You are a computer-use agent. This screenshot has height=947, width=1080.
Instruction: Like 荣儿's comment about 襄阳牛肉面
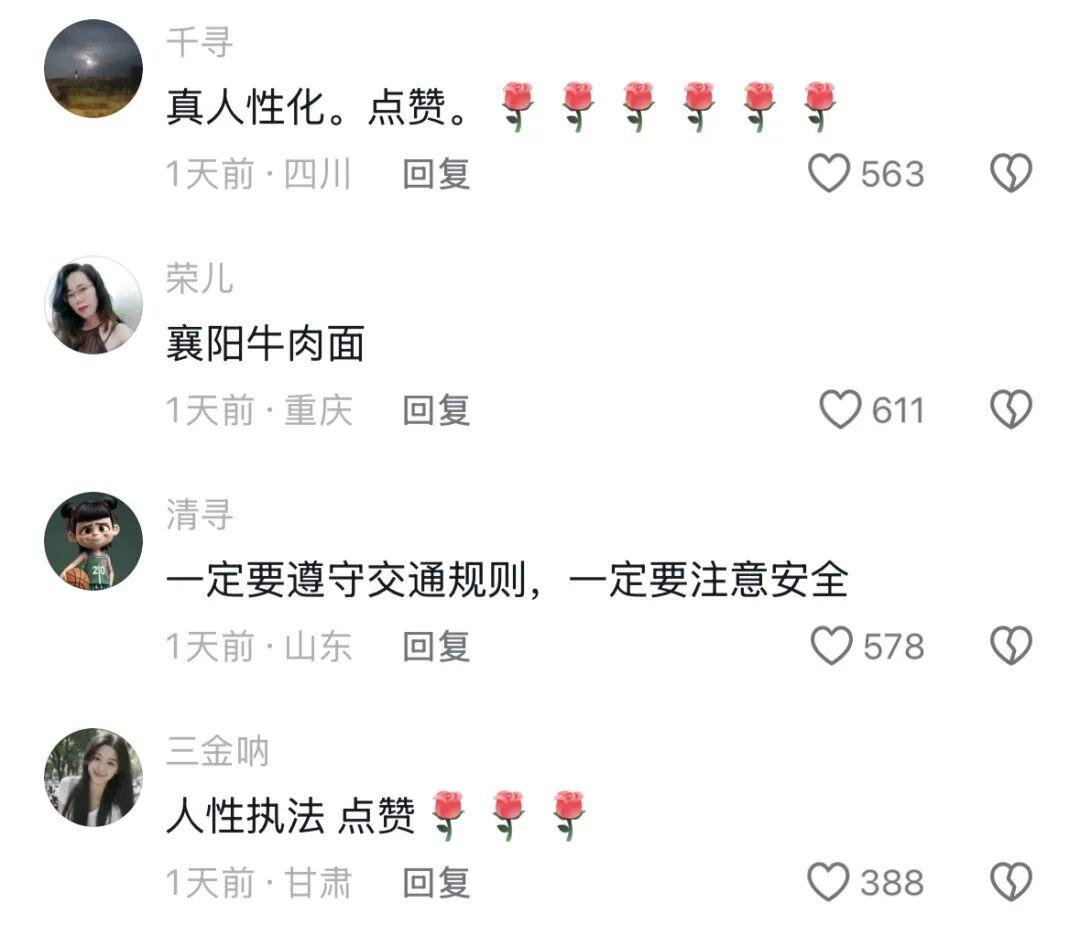[840, 410]
